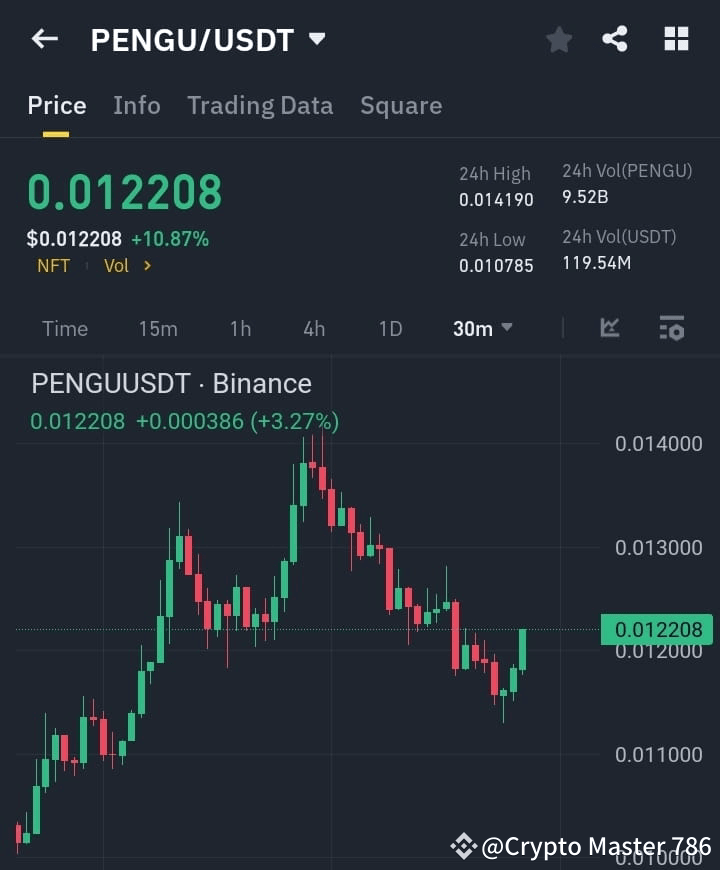
Task: Open the share options
Action: point(614,39)
